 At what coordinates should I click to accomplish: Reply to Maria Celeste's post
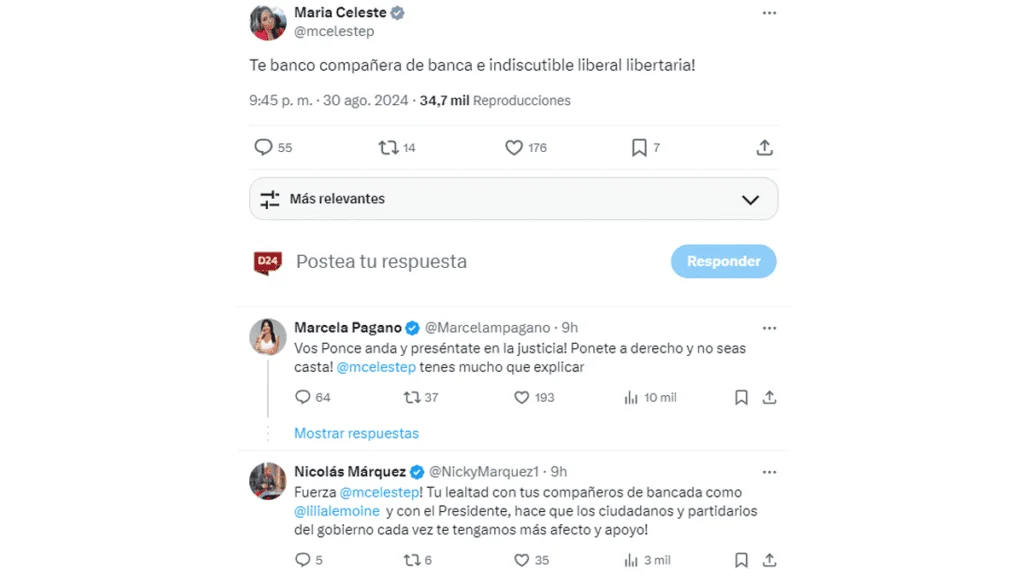coord(264,147)
